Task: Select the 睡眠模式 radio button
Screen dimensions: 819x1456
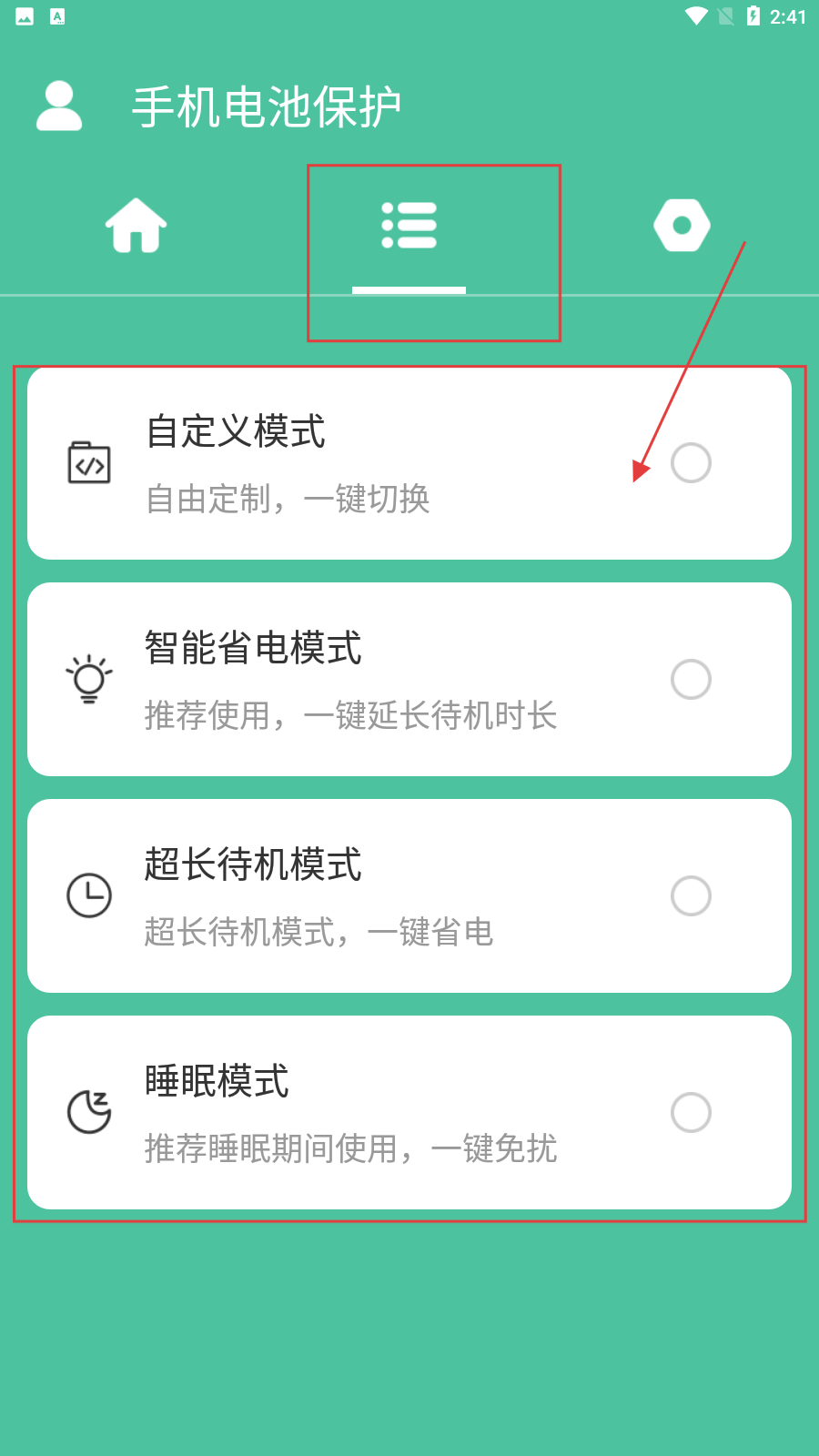Action: click(691, 1113)
